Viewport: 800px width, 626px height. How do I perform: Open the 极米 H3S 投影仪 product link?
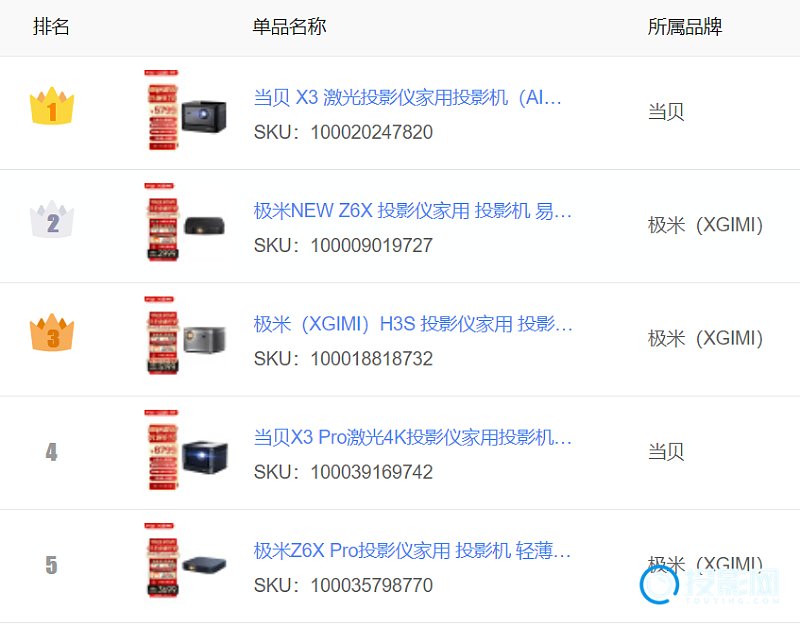point(412,324)
